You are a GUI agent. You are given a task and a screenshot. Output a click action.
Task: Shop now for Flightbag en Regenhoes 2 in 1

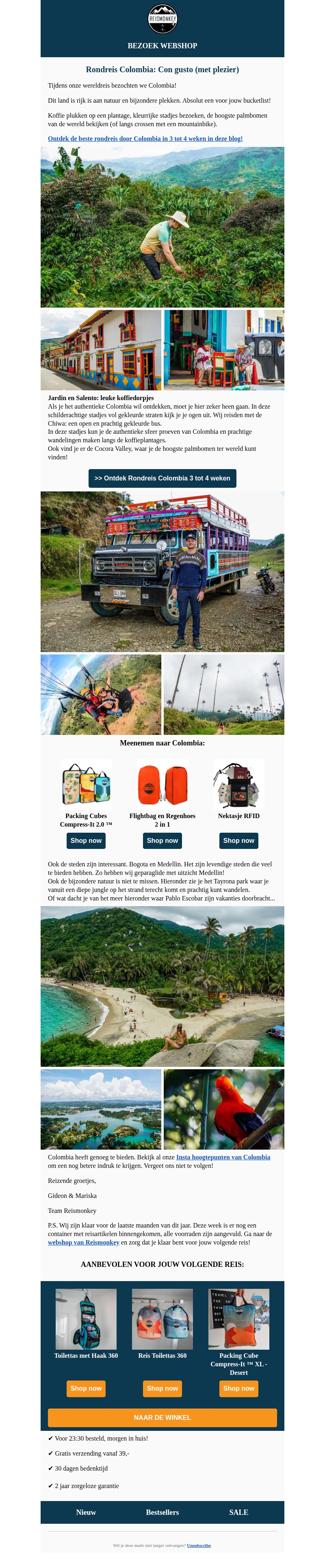point(162,841)
